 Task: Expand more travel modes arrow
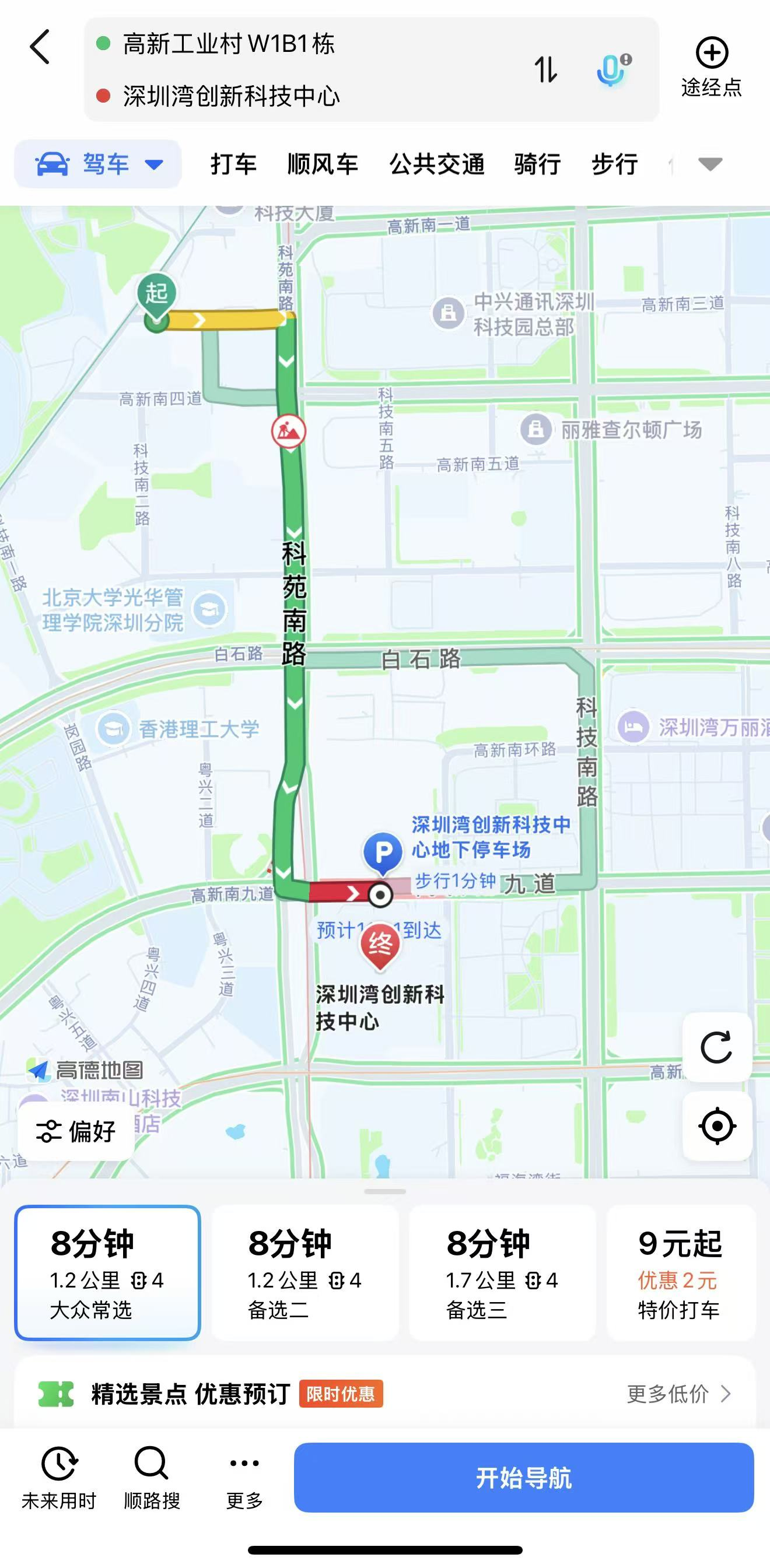click(710, 164)
